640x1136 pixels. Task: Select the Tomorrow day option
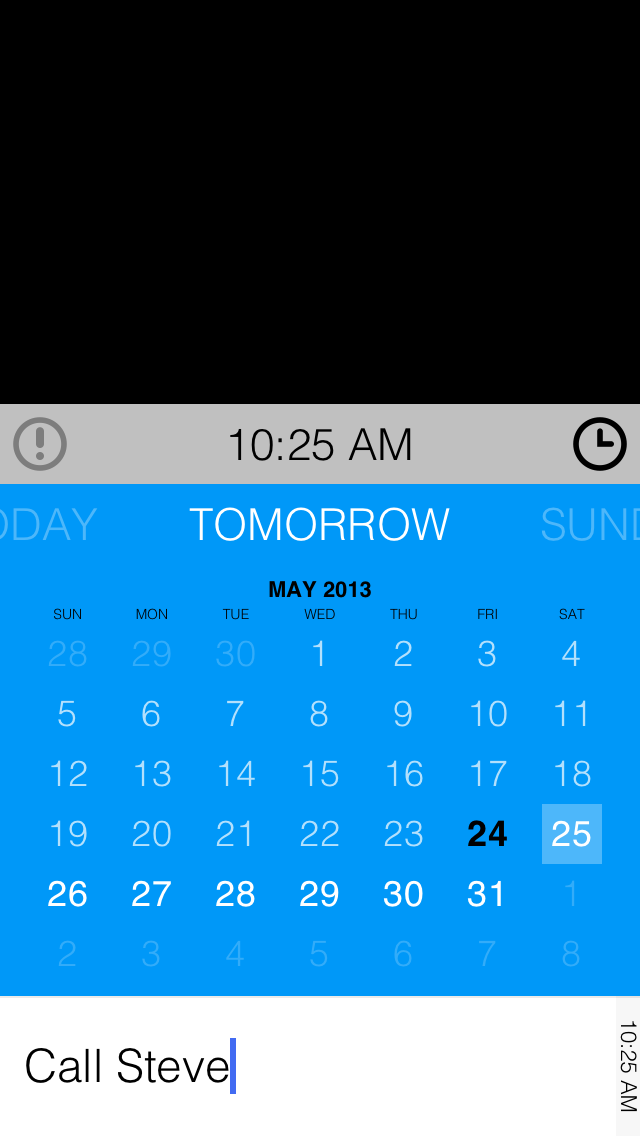320,524
